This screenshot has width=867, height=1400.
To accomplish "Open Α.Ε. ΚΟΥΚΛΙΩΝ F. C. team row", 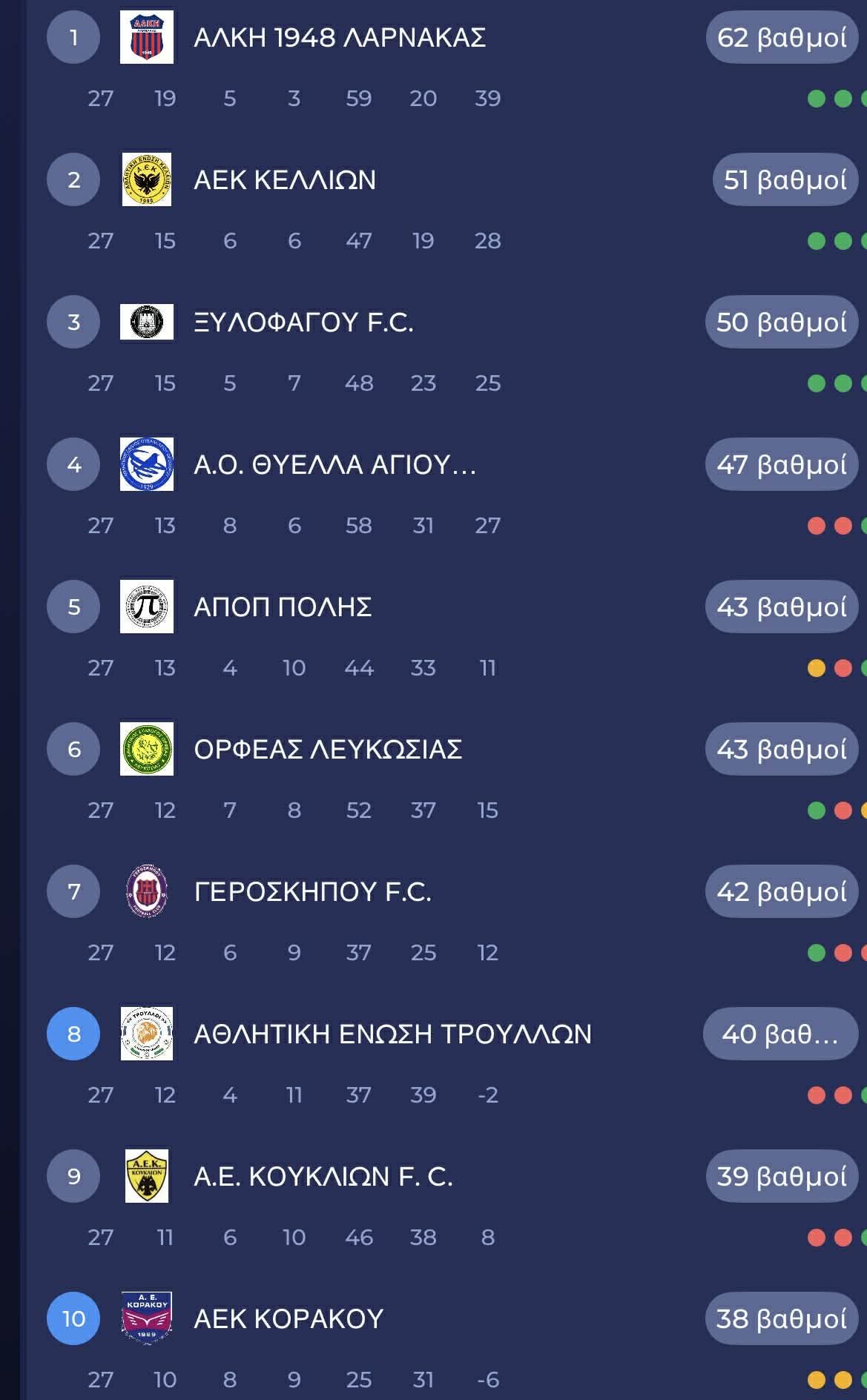I will point(447,1206).
